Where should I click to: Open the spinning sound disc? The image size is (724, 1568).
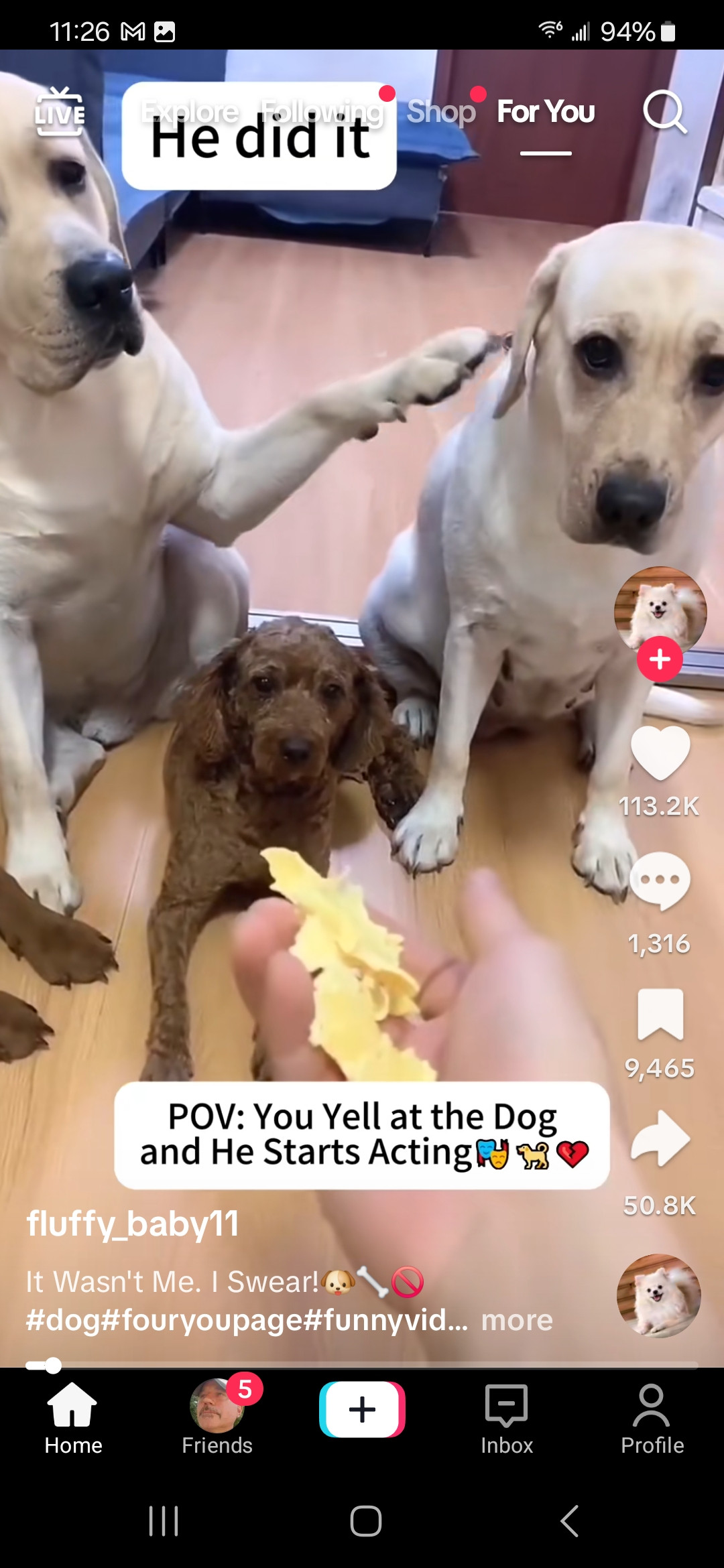point(658,1296)
